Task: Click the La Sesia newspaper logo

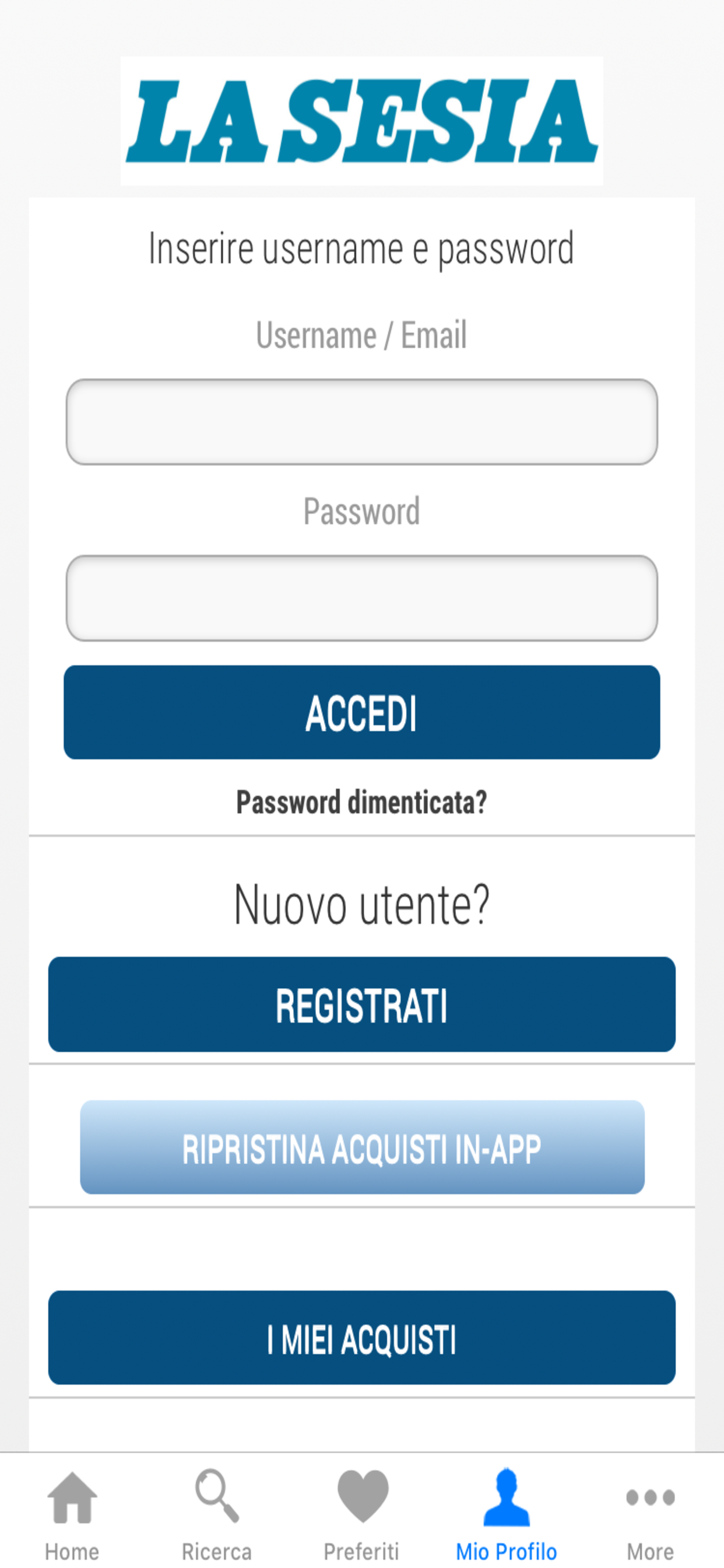Action: [361, 122]
